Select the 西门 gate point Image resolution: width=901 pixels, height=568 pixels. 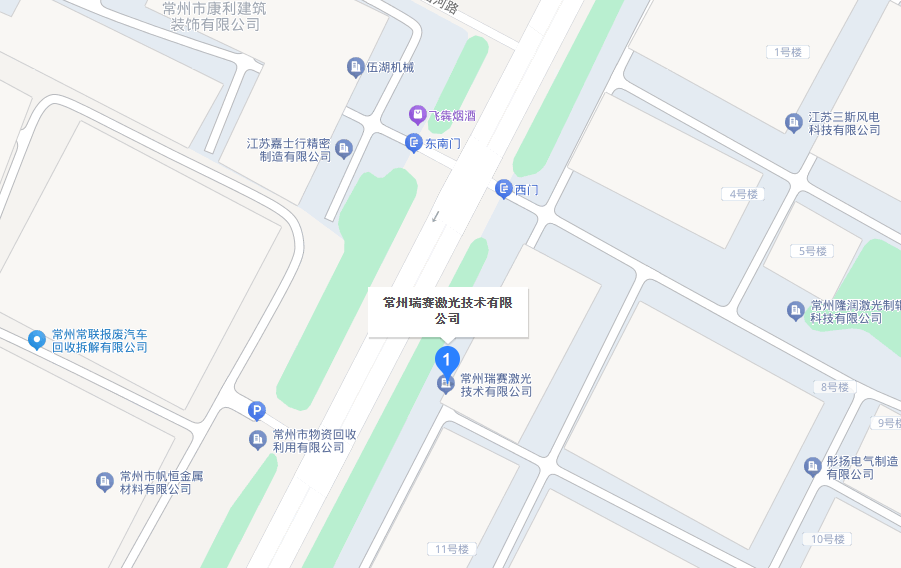click(504, 189)
